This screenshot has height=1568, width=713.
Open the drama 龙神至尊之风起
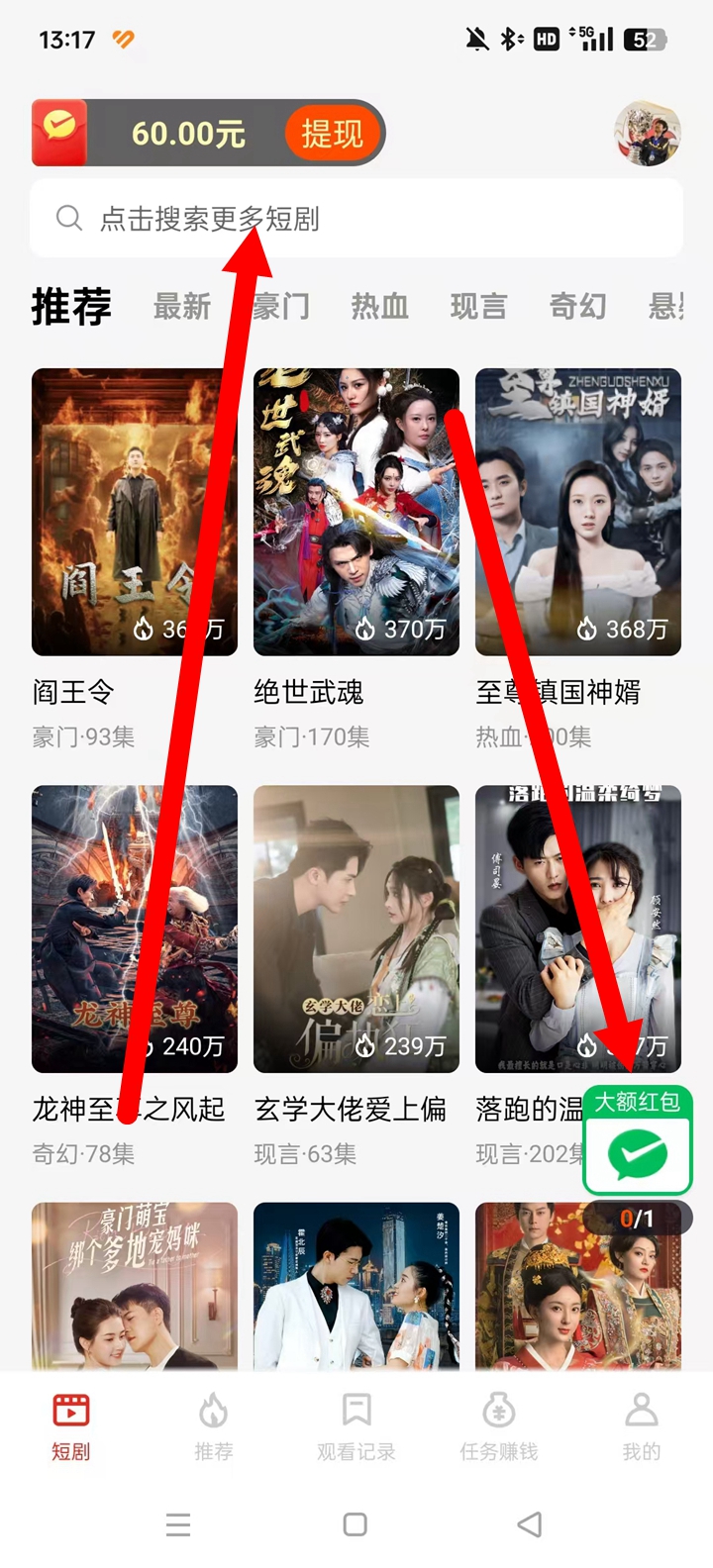click(x=135, y=929)
